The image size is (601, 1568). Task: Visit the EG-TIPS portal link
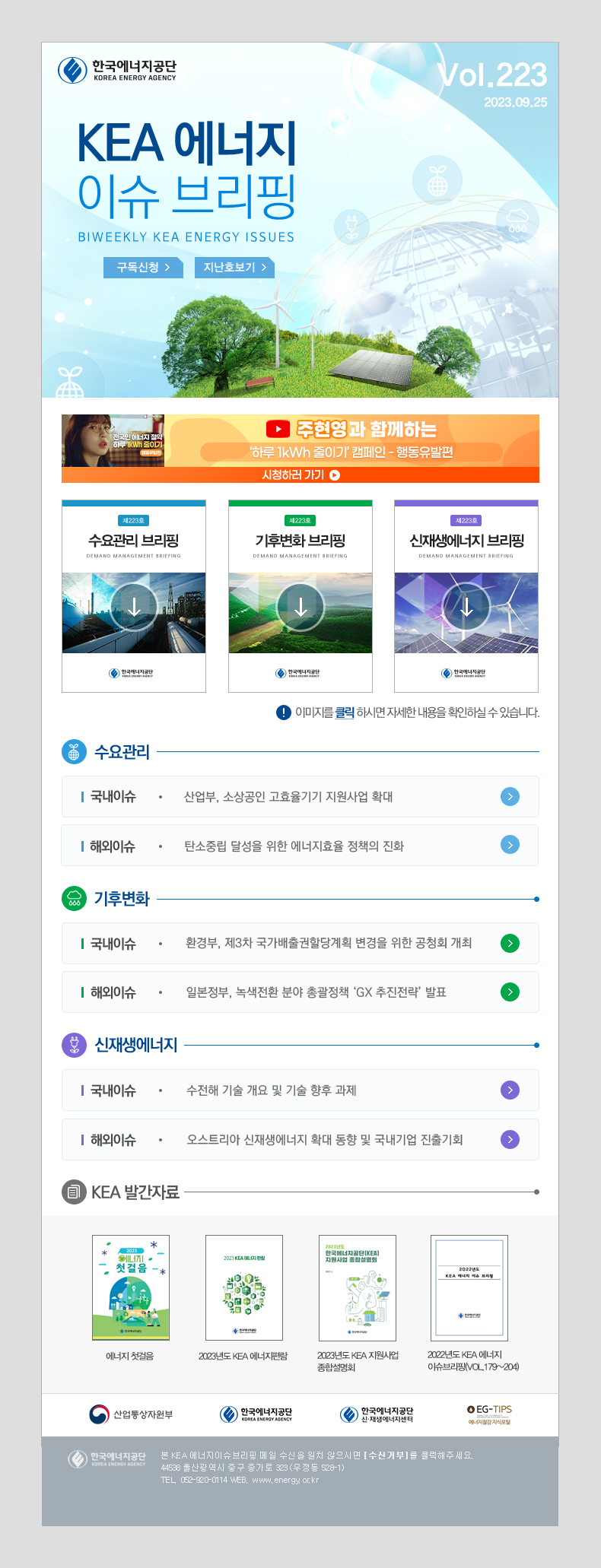pyautogui.click(x=489, y=1414)
